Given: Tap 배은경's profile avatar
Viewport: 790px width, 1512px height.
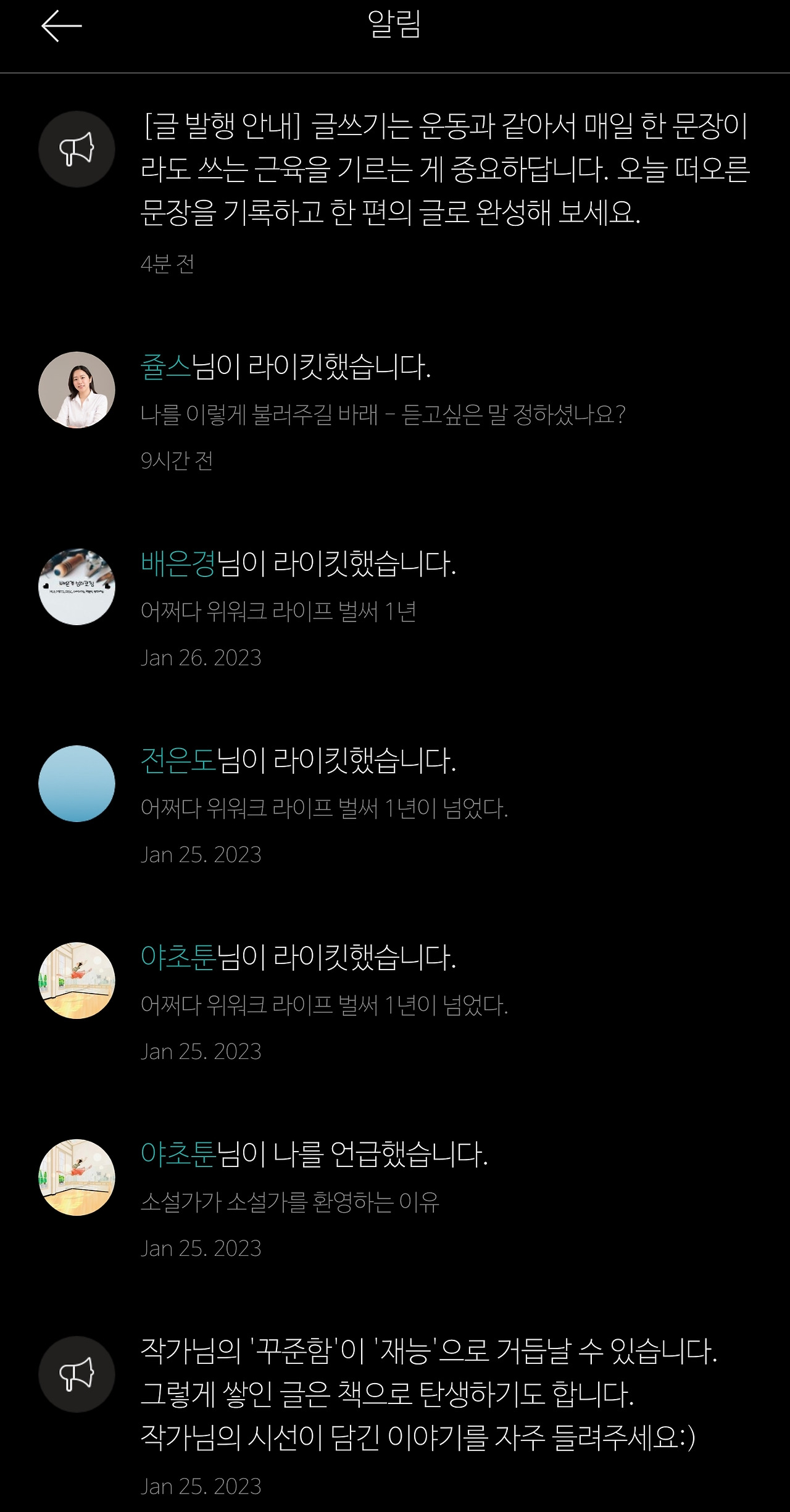Looking at the screenshot, I should point(77,587).
